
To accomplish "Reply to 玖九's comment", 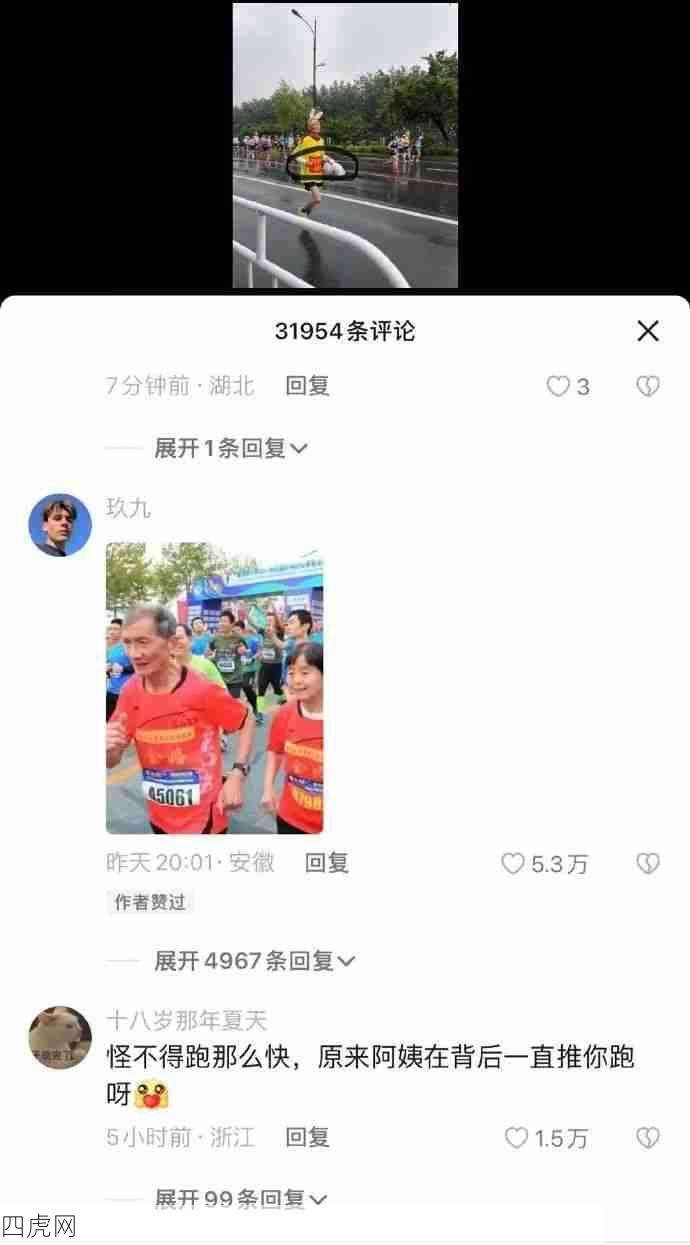I will [326, 863].
